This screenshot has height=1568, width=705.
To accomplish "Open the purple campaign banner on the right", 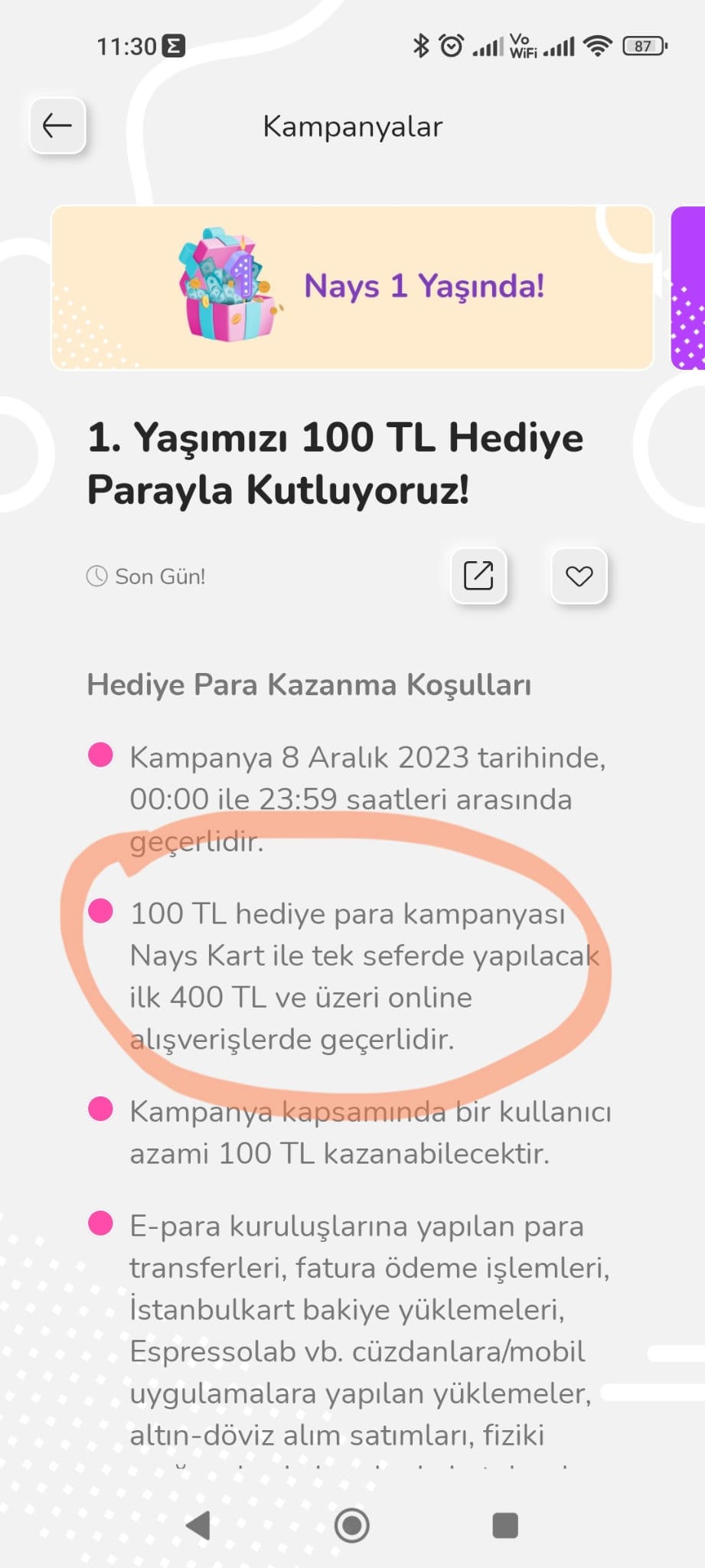I will pyautogui.click(x=688, y=288).
